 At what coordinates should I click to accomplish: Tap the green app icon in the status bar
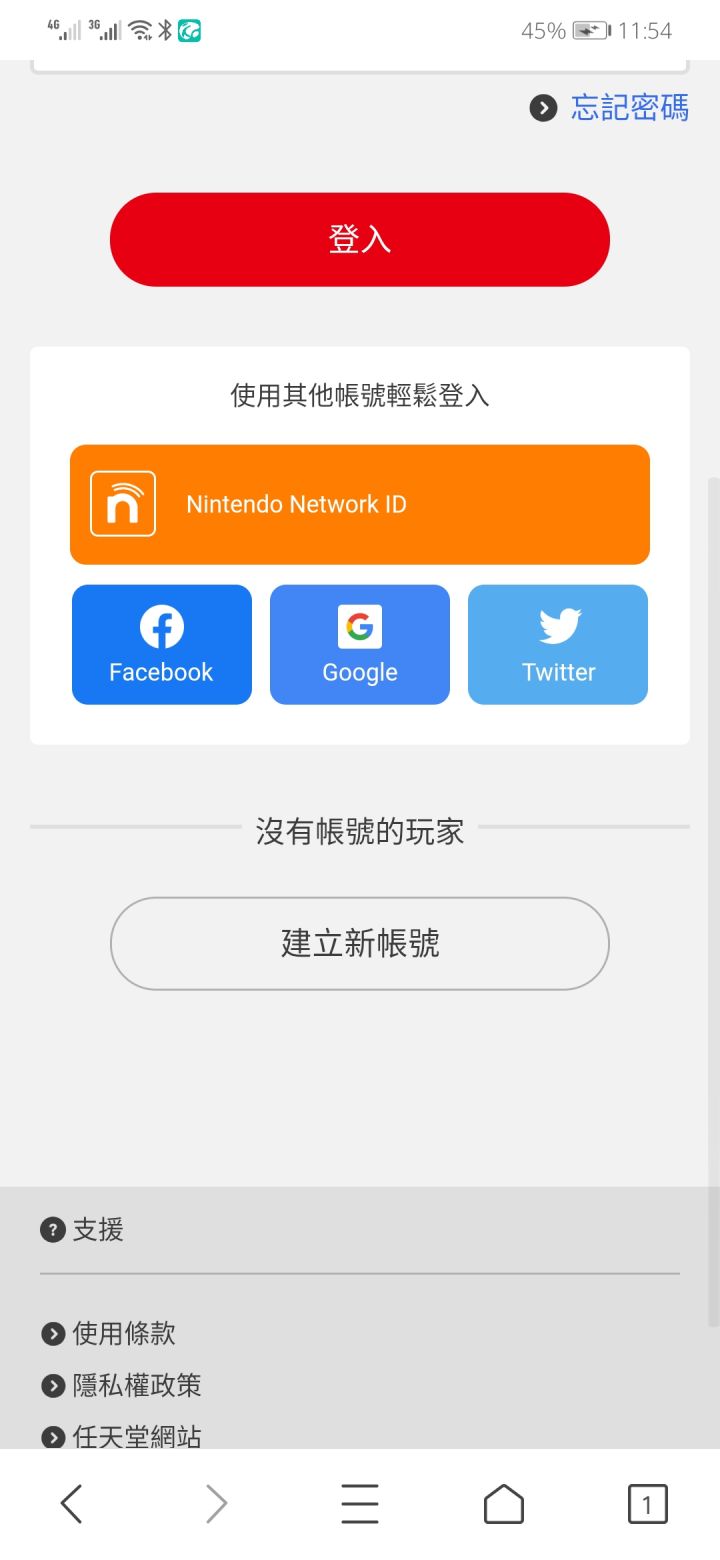[x=190, y=30]
